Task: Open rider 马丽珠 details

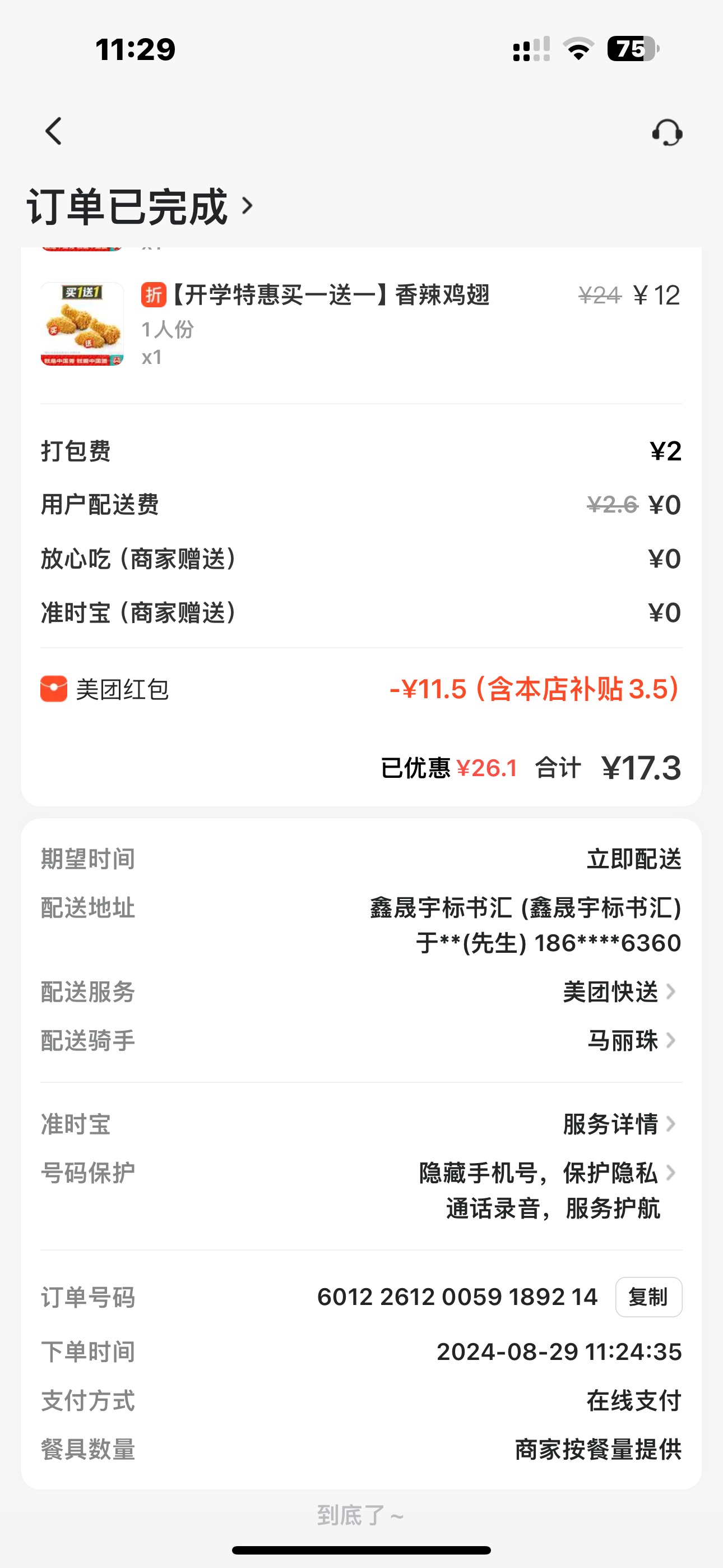Action: (x=631, y=1041)
